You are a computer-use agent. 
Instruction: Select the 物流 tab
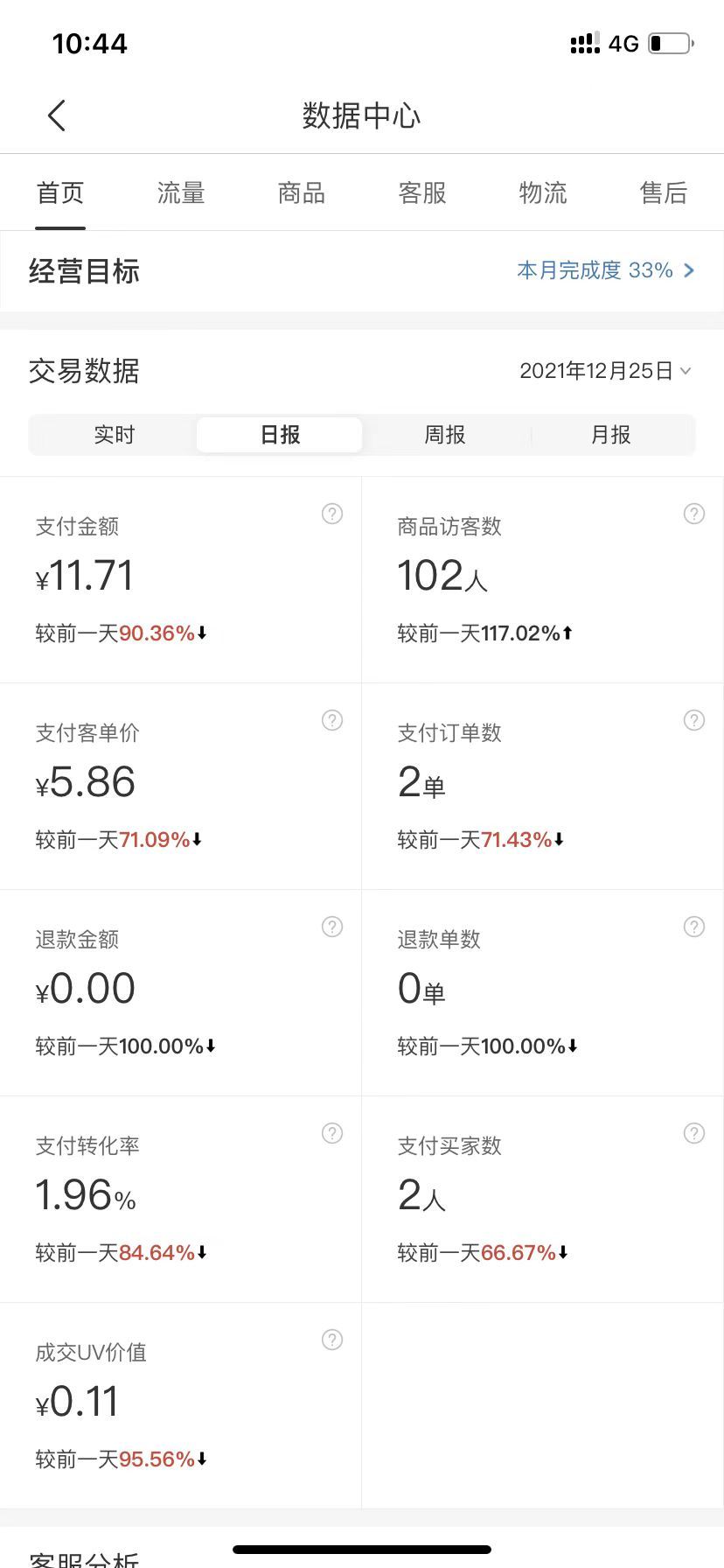[543, 192]
